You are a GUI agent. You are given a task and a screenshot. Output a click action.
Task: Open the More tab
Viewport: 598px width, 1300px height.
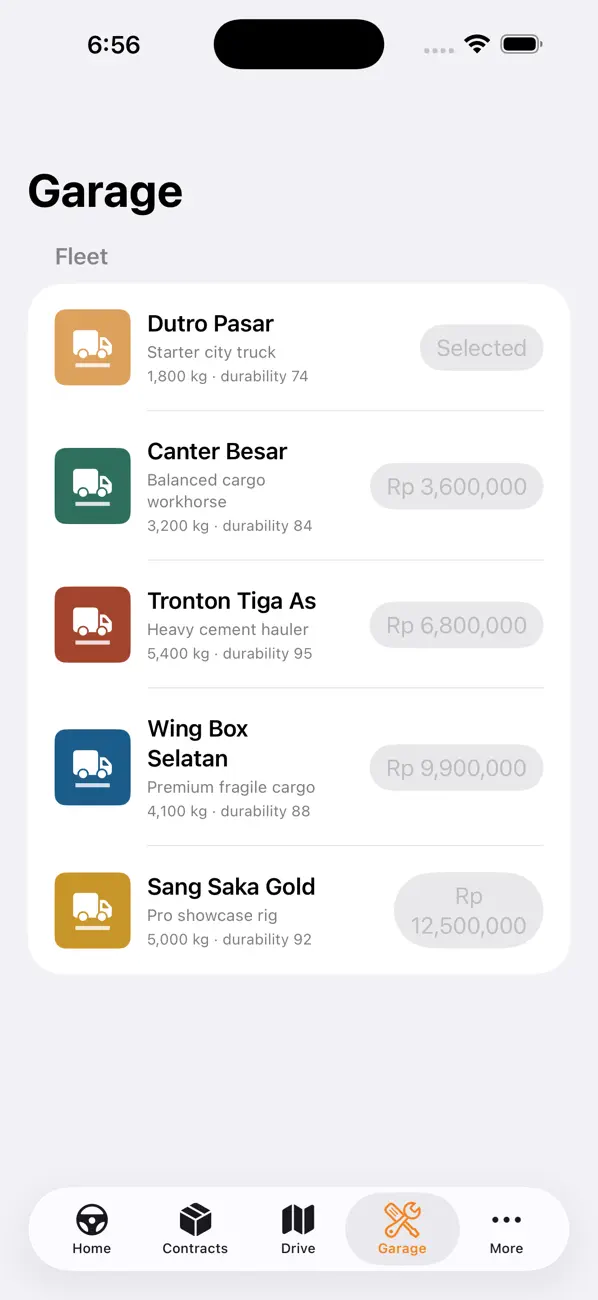506,1229
